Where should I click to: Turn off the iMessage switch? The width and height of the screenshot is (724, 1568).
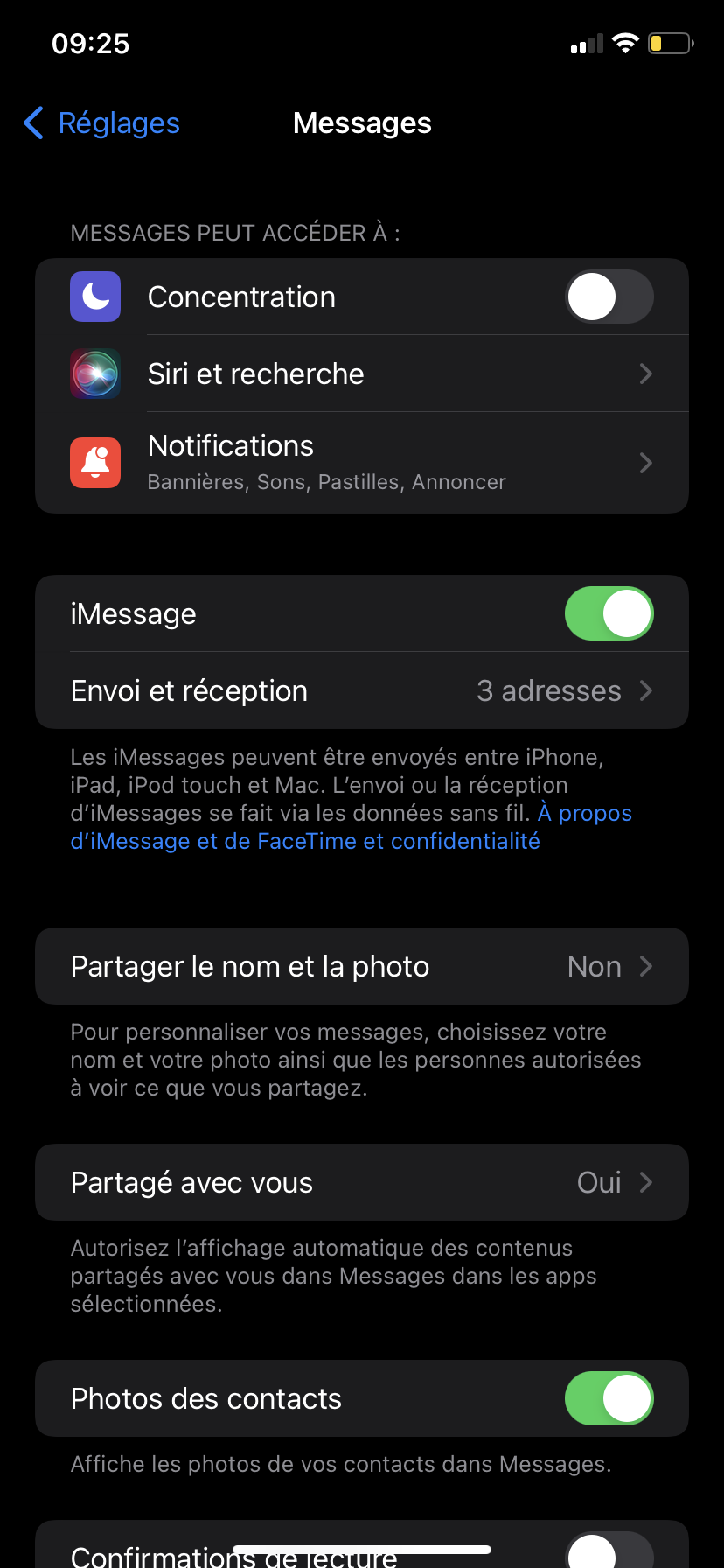609,613
